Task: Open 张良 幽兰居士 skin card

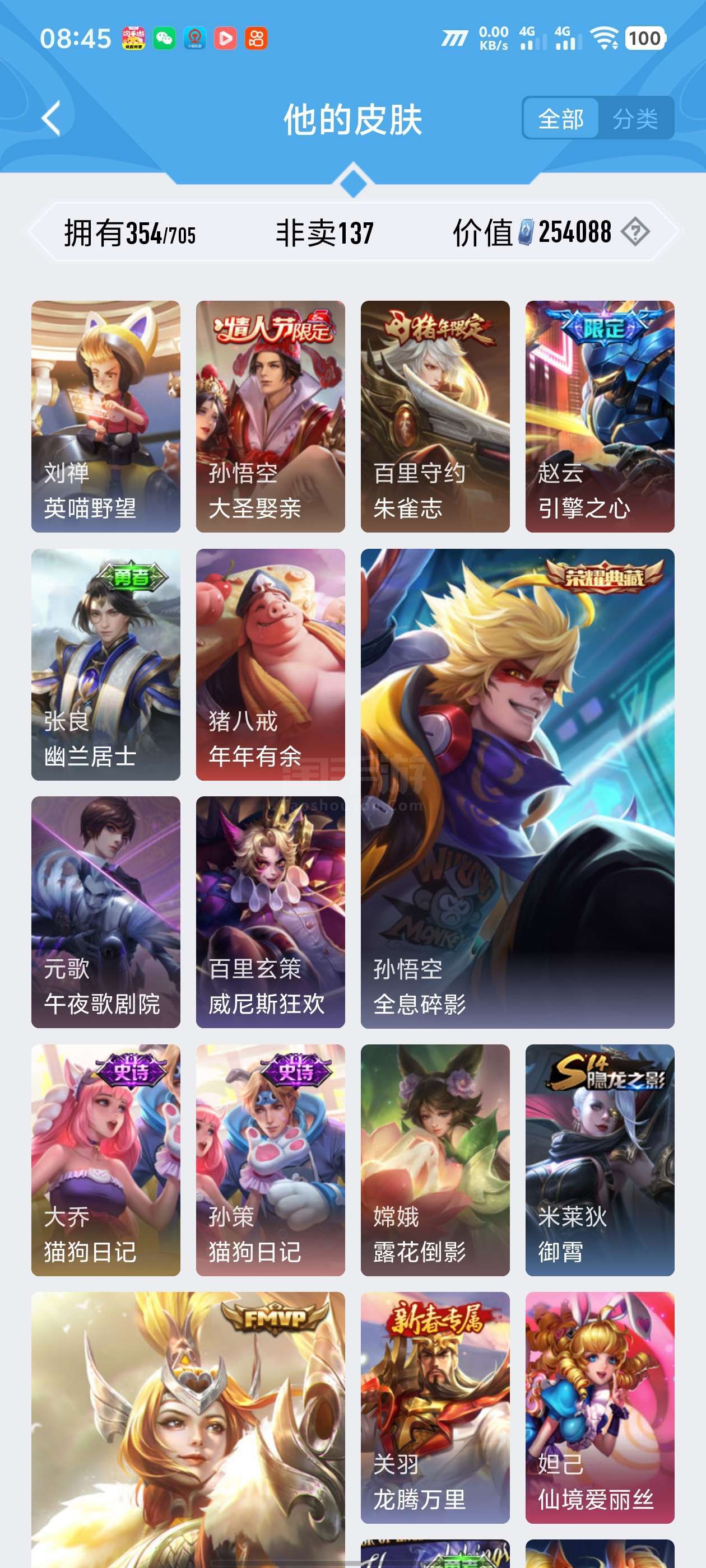Action: pos(105,664)
